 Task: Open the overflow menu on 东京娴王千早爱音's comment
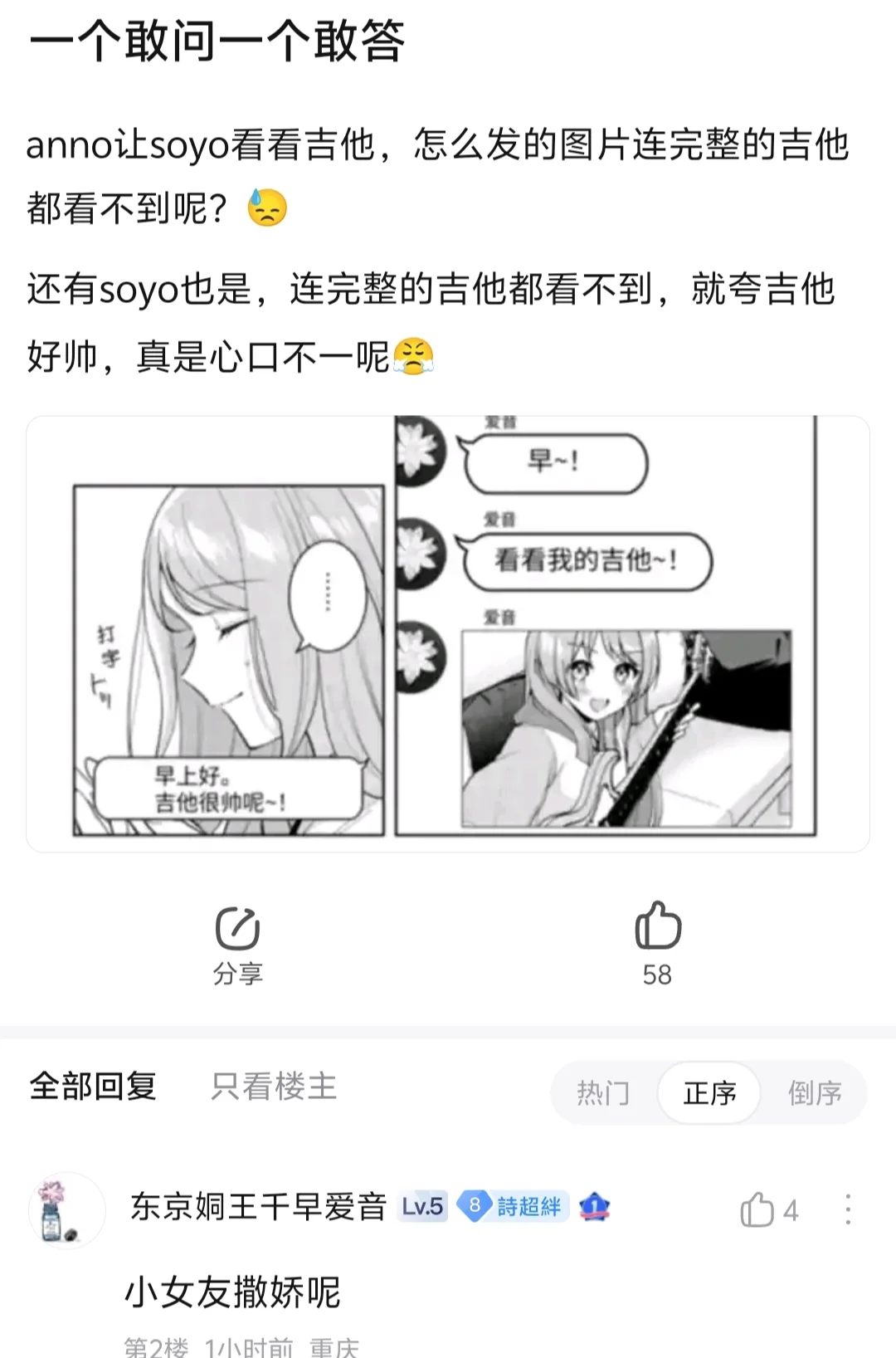(x=847, y=1210)
